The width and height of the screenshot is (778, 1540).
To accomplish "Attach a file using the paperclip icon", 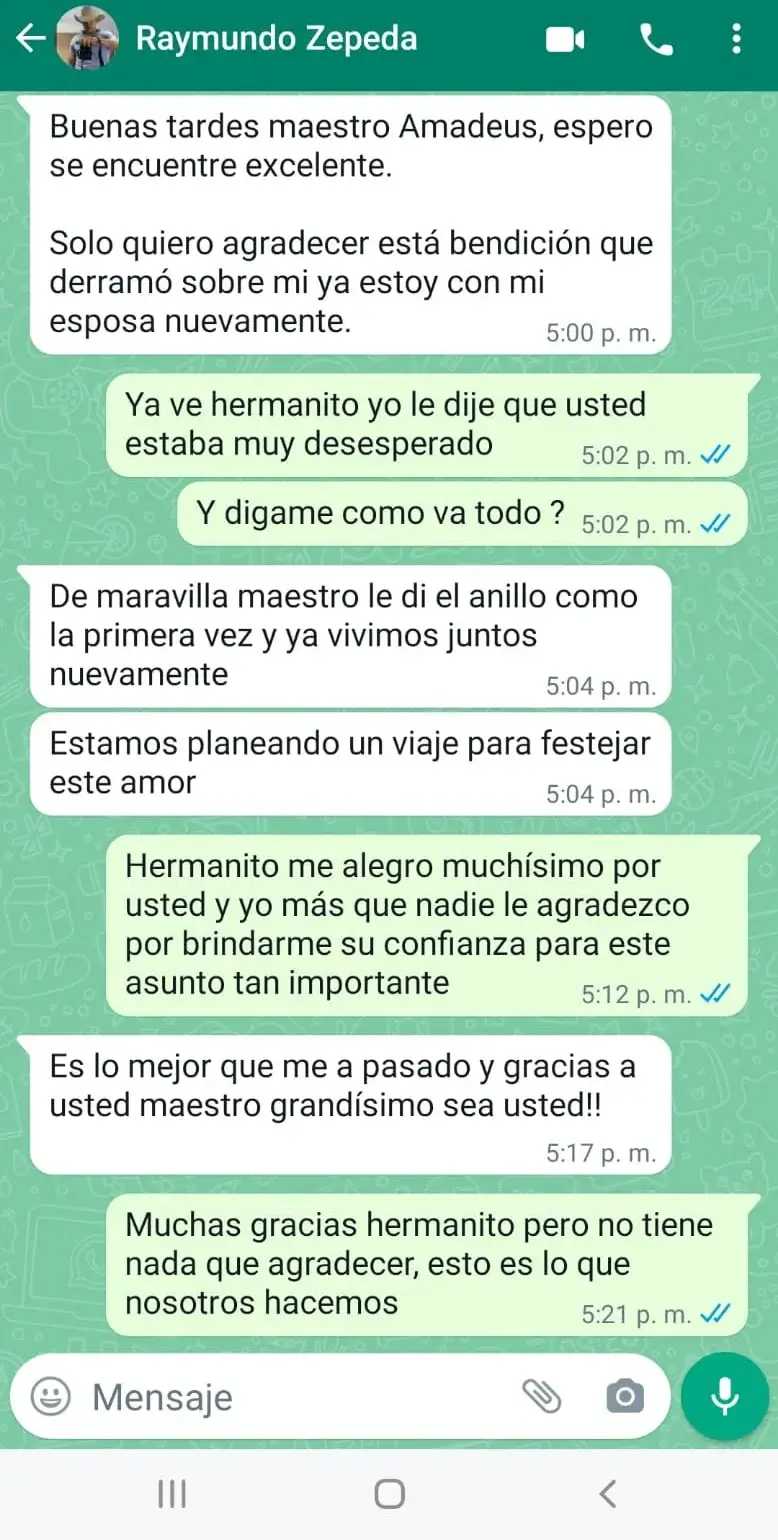I will pos(541,1397).
